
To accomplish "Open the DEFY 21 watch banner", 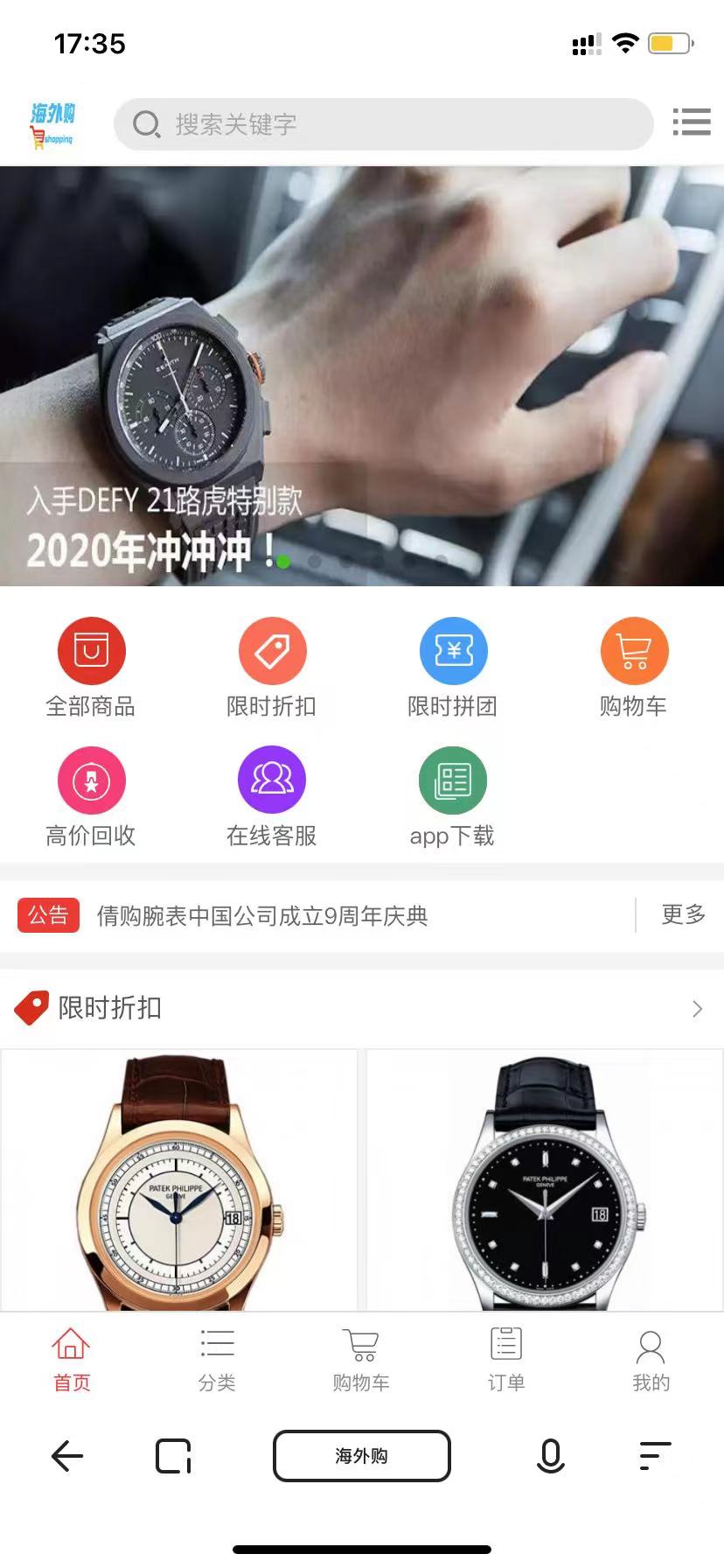I will pos(362,376).
